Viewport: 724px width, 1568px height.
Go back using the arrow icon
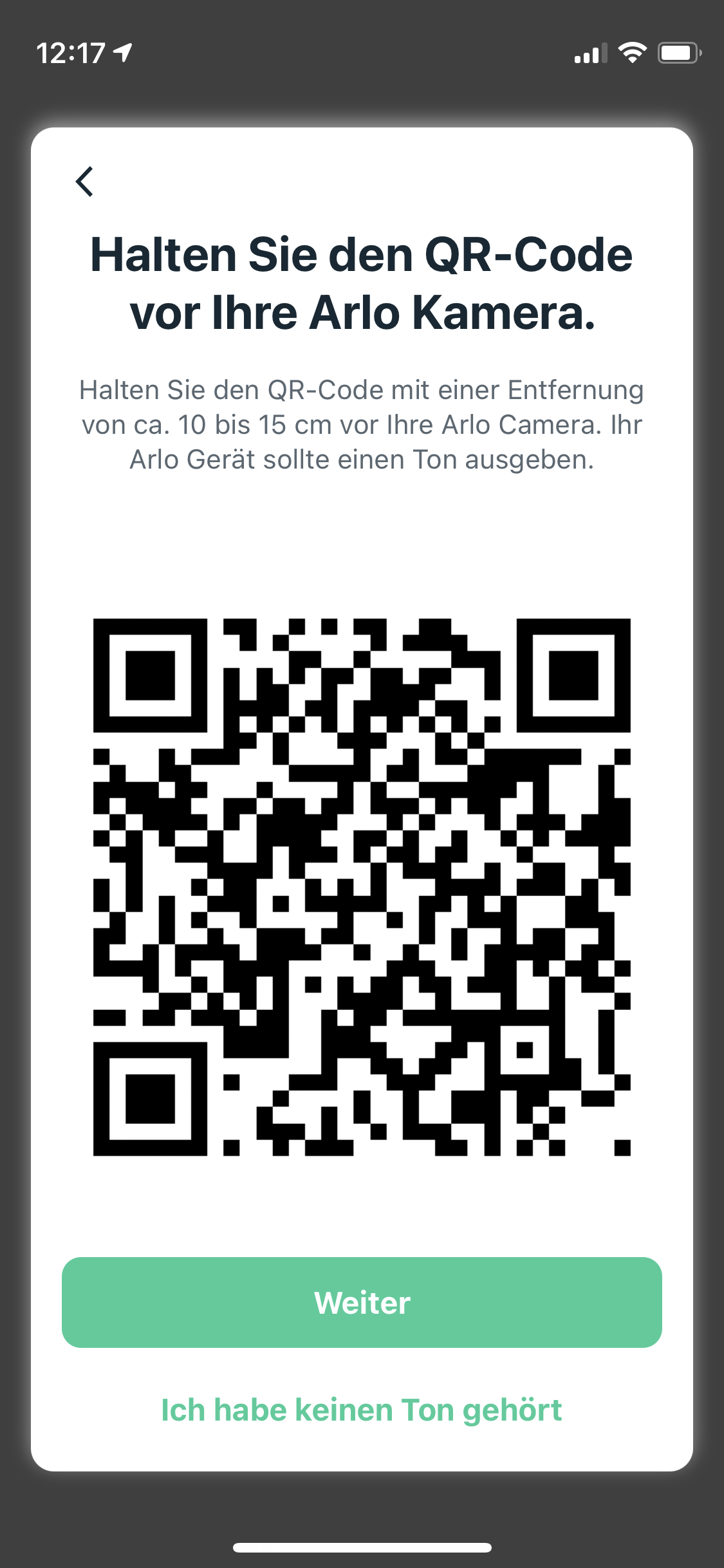click(x=84, y=182)
